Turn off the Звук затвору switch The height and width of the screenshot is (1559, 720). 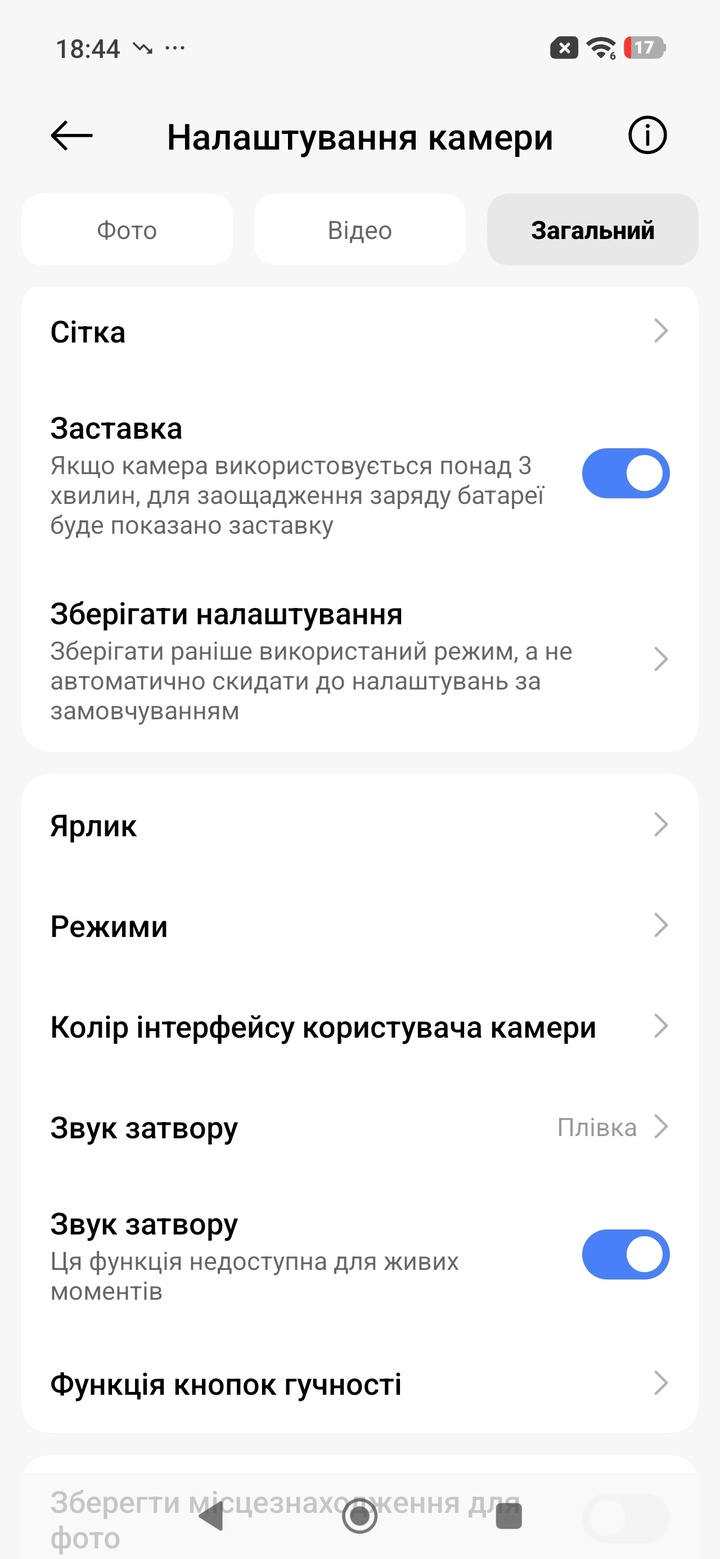point(625,1255)
